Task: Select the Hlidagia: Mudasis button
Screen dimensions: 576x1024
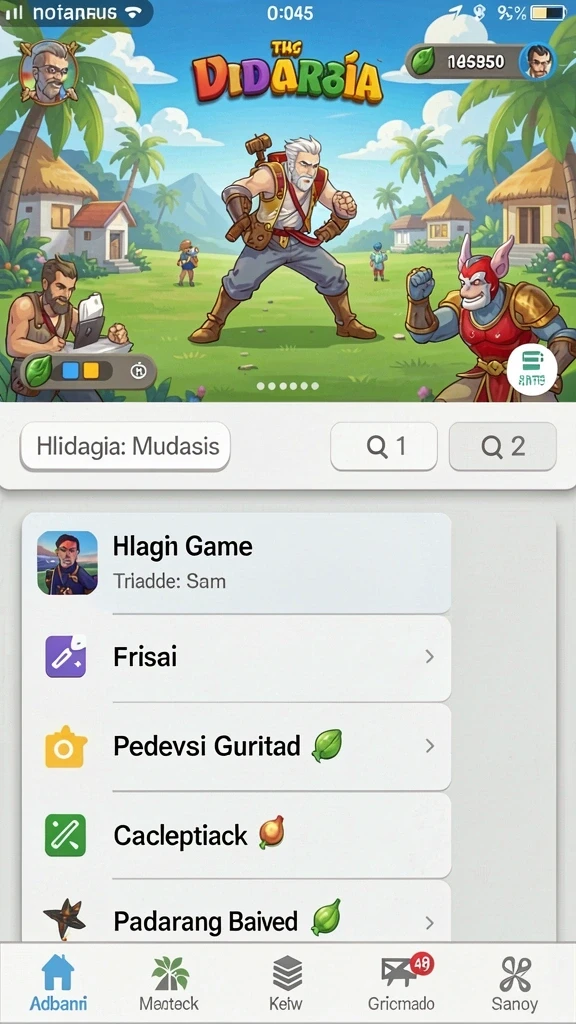Action: click(x=125, y=447)
